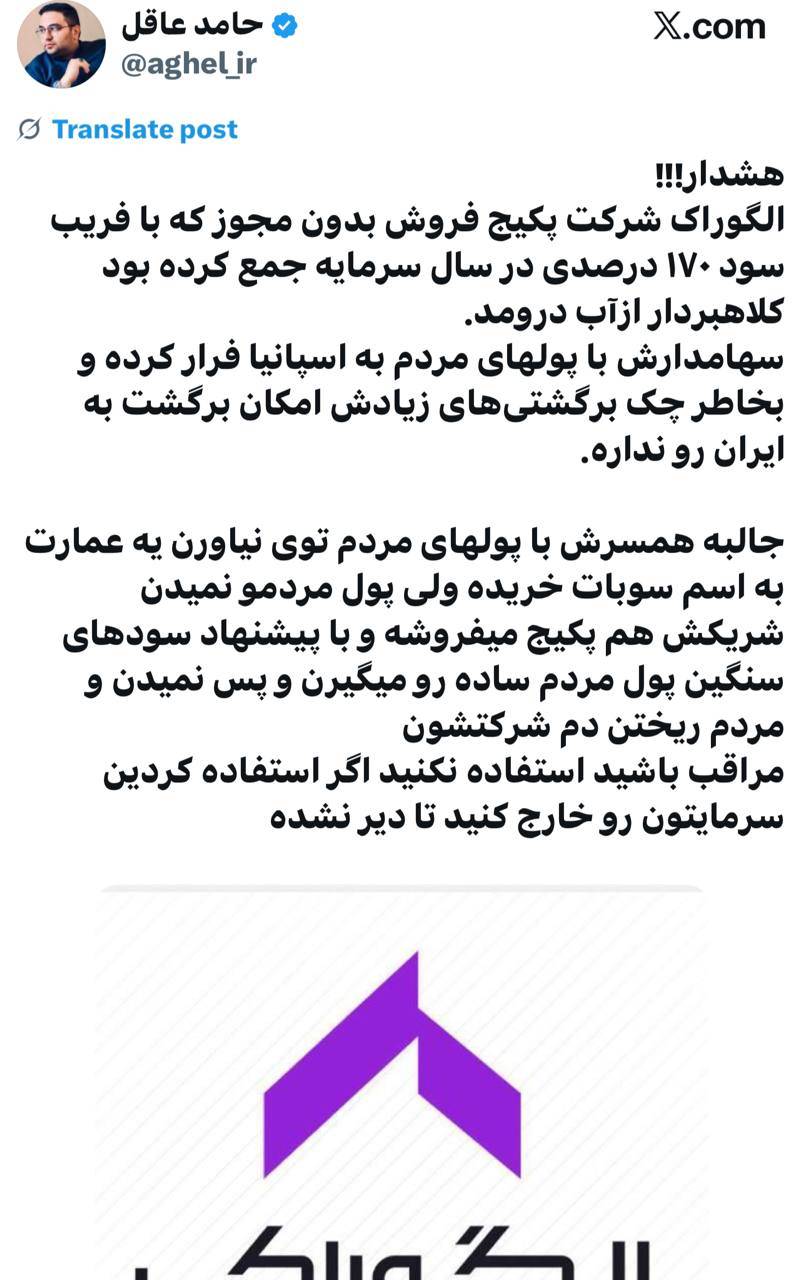The width and height of the screenshot is (803, 1280).
Task: Open the attached purple logo image
Action: click(400, 1080)
